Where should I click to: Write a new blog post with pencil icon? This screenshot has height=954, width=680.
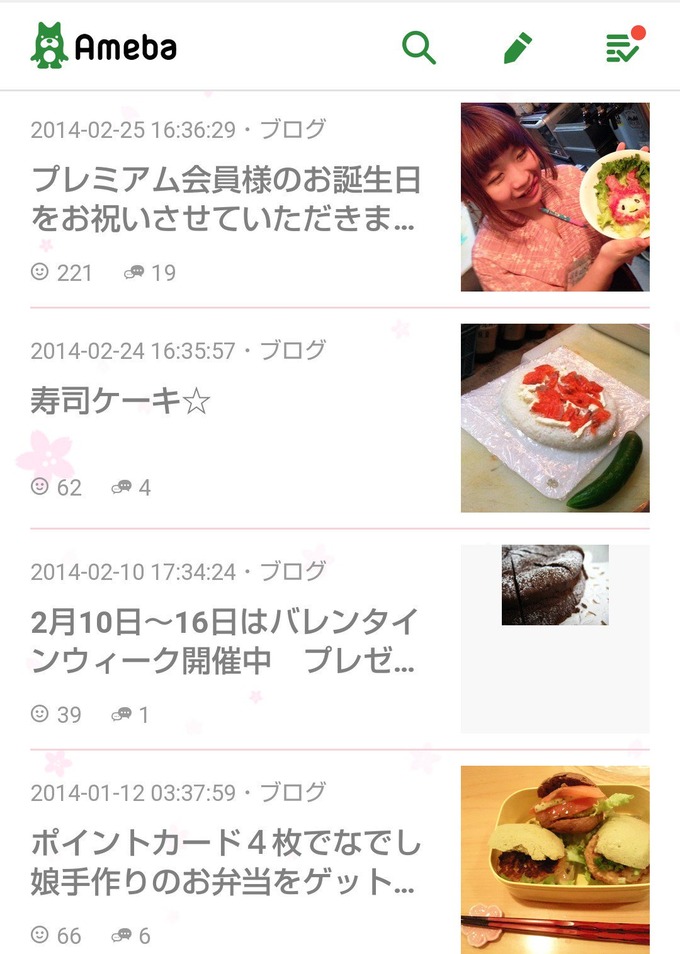[518, 47]
